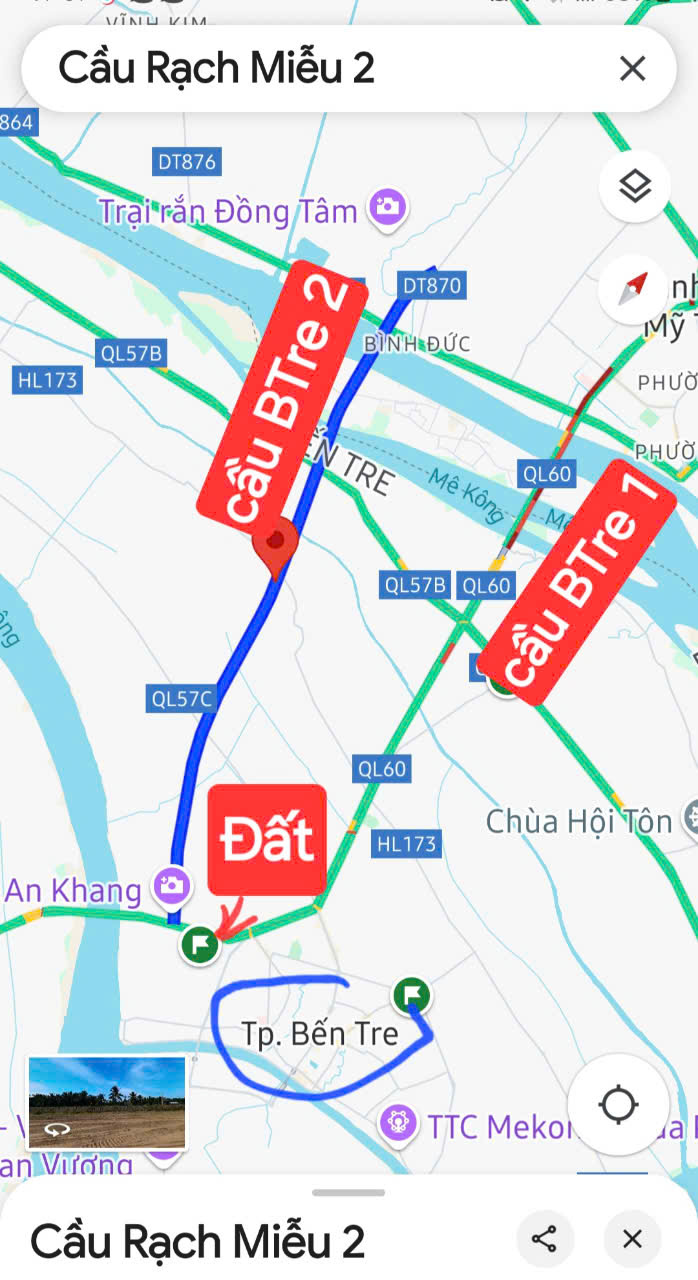Screen dimensions: 698x1280
Task: Open the Street View photo thumbnail
Action: [107, 1103]
